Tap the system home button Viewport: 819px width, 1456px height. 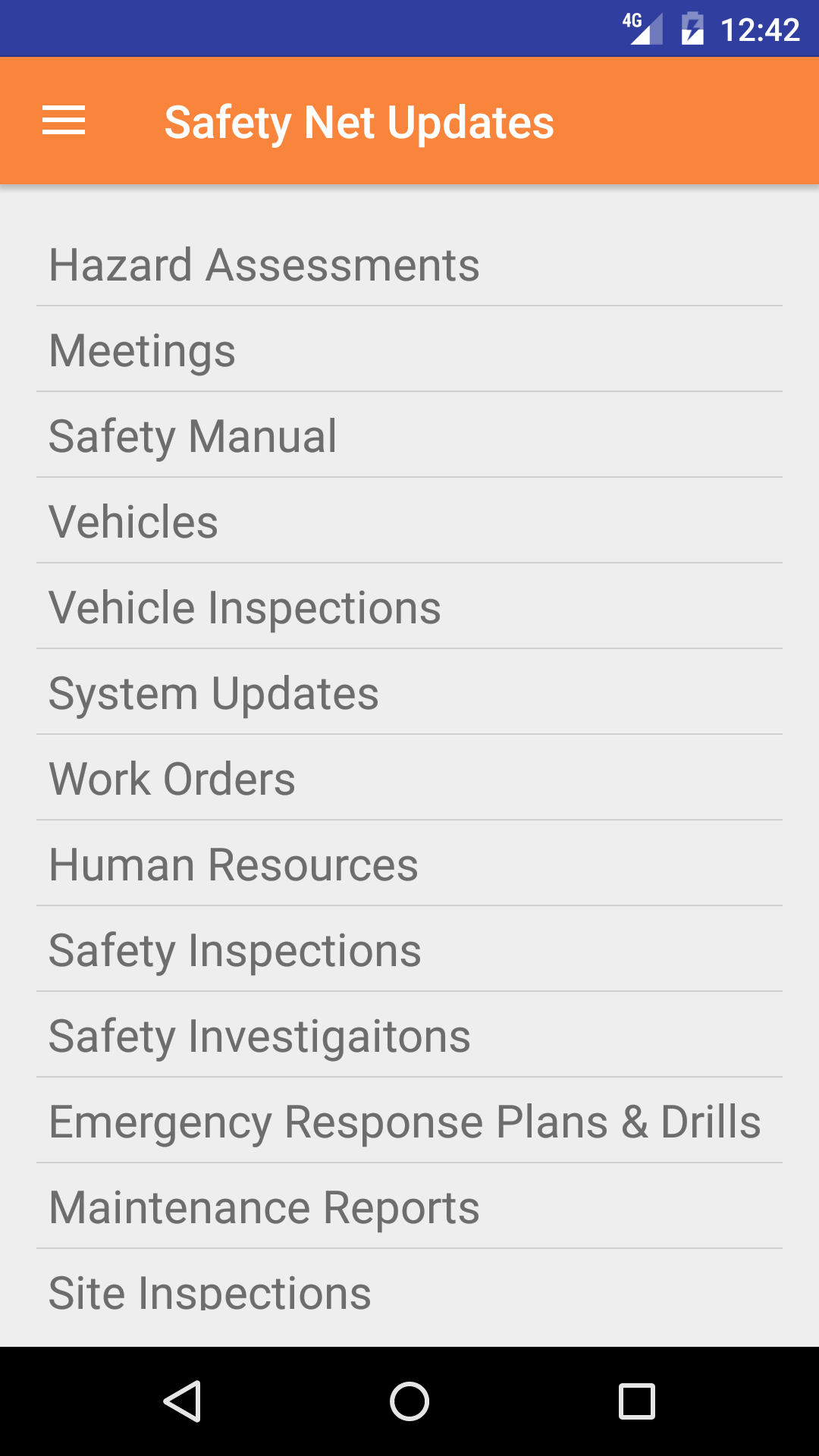click(409, 1401)
